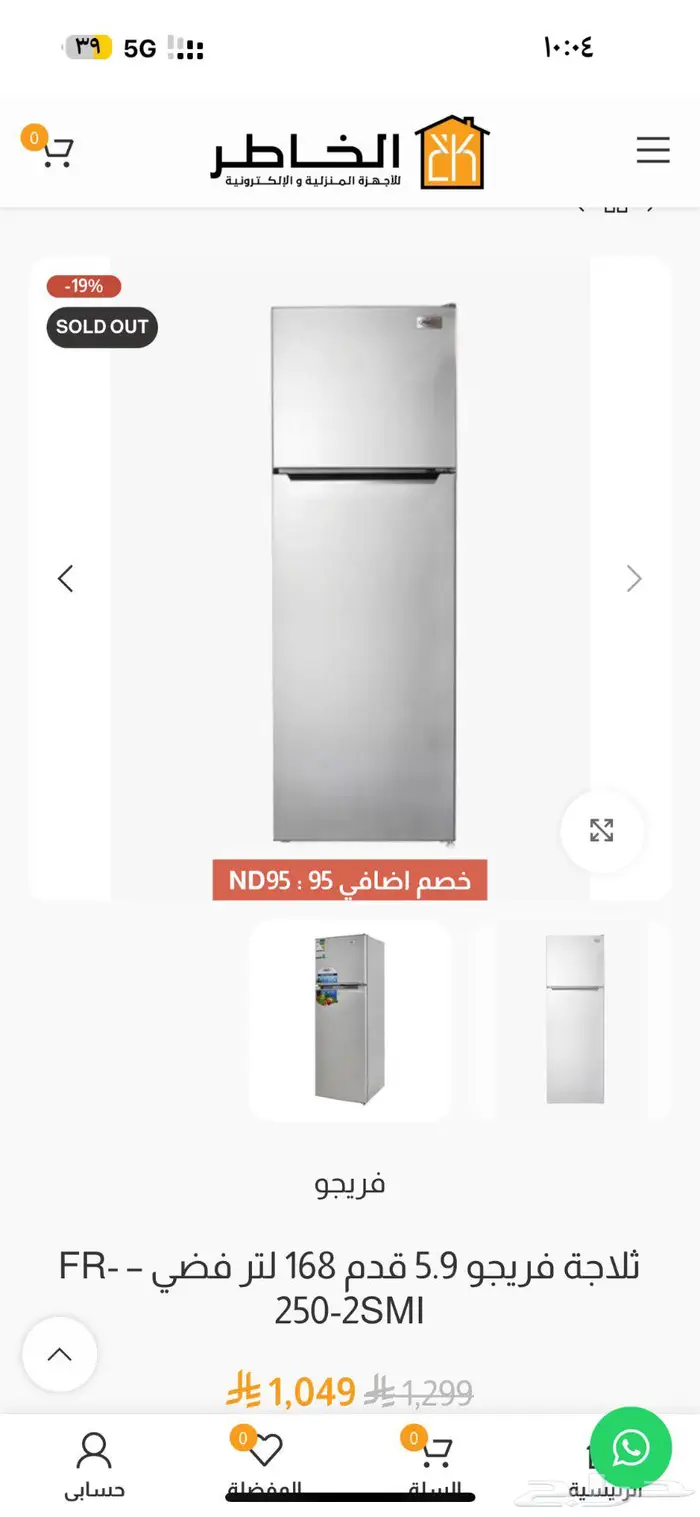Show next product image
The width and height of the screenshot is (700, 1517).
pos(634,578)
